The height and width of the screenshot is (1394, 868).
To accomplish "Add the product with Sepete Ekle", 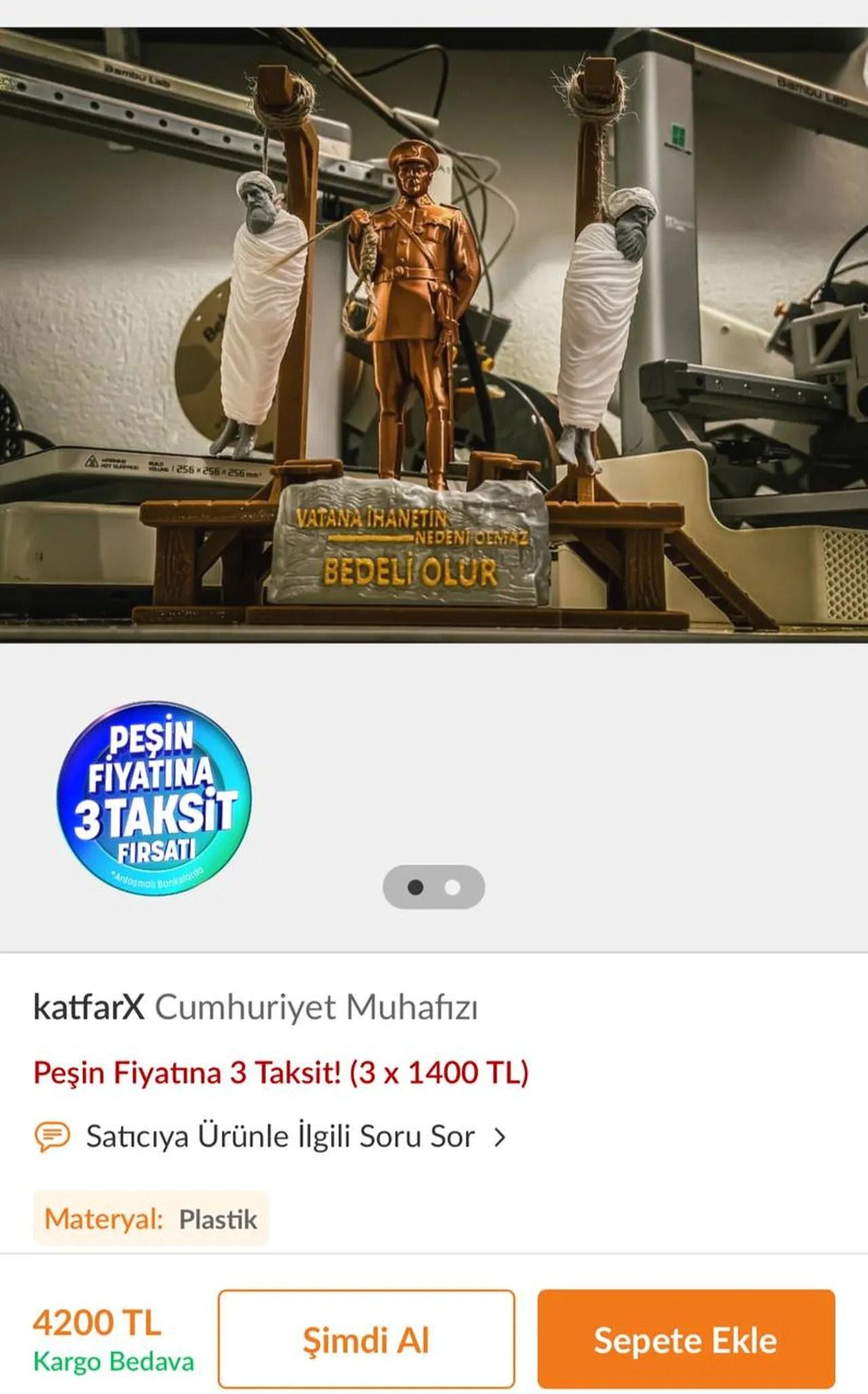I will (x=686, y=1339).
